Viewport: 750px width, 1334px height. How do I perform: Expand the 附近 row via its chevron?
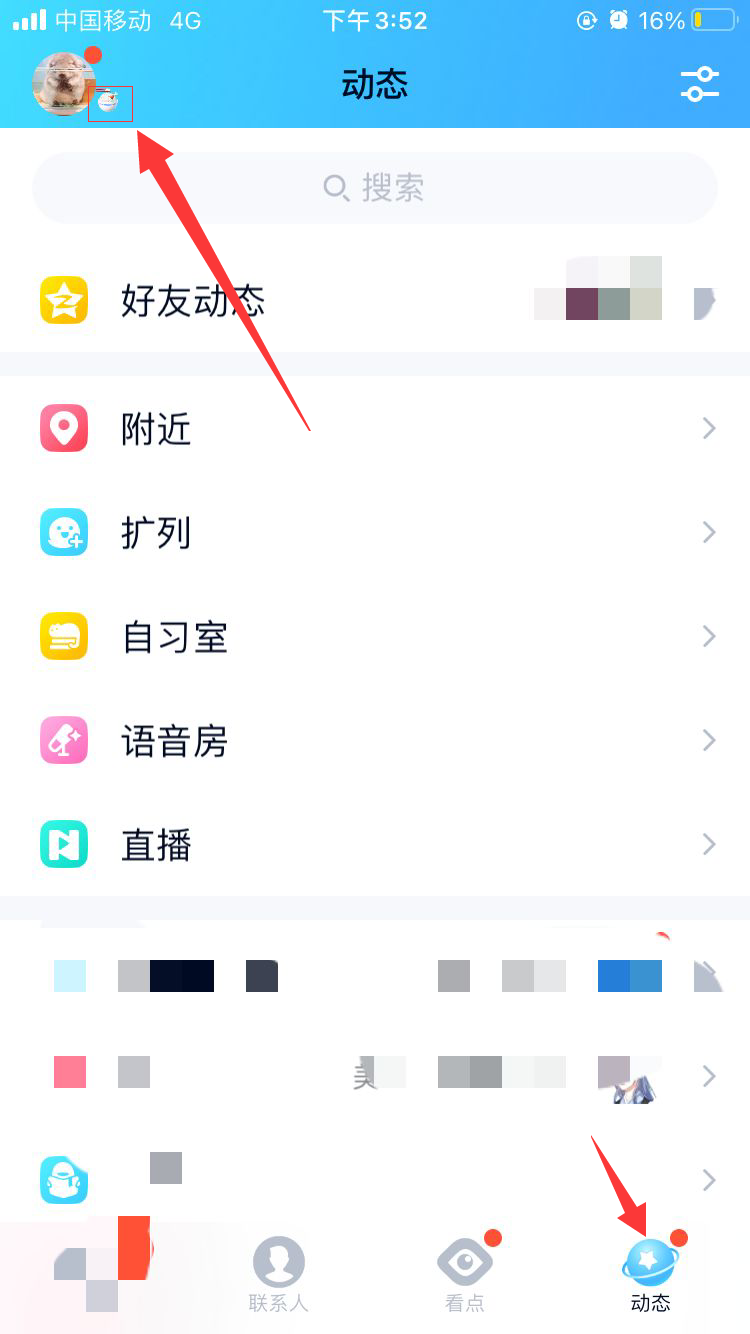[x=708, y=428]
